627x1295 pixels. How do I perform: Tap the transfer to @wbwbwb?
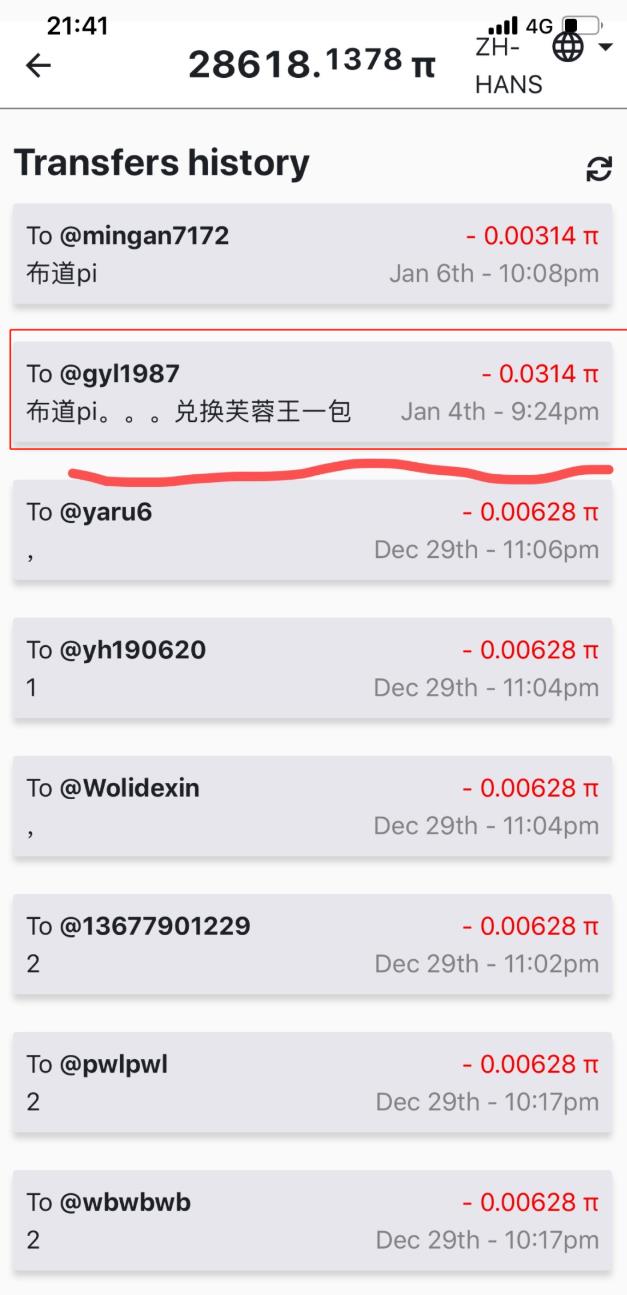pos(312,1220)
